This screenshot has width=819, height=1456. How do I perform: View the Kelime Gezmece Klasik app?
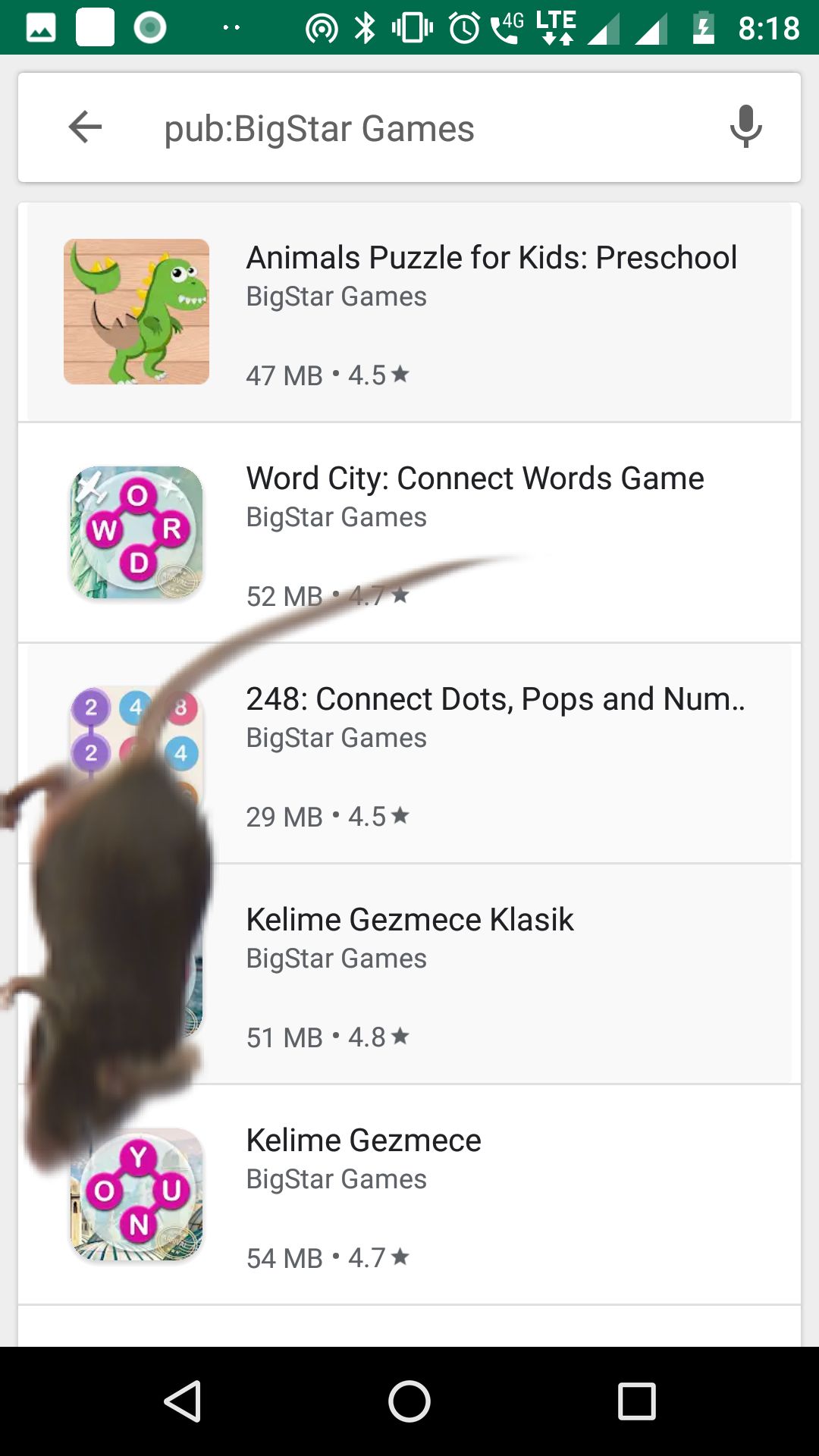(409, 921)
